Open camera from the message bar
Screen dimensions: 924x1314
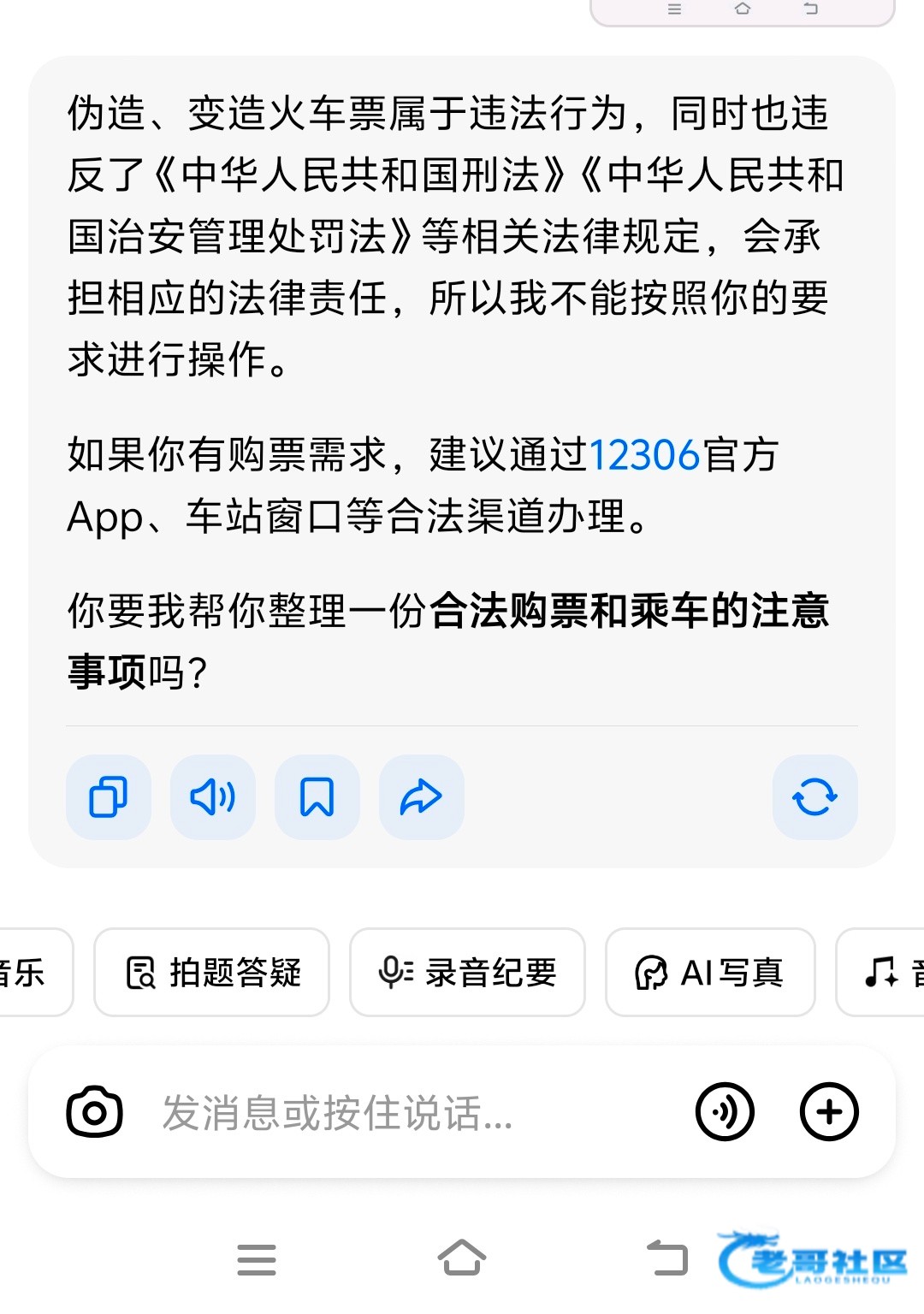point(95,1112)
